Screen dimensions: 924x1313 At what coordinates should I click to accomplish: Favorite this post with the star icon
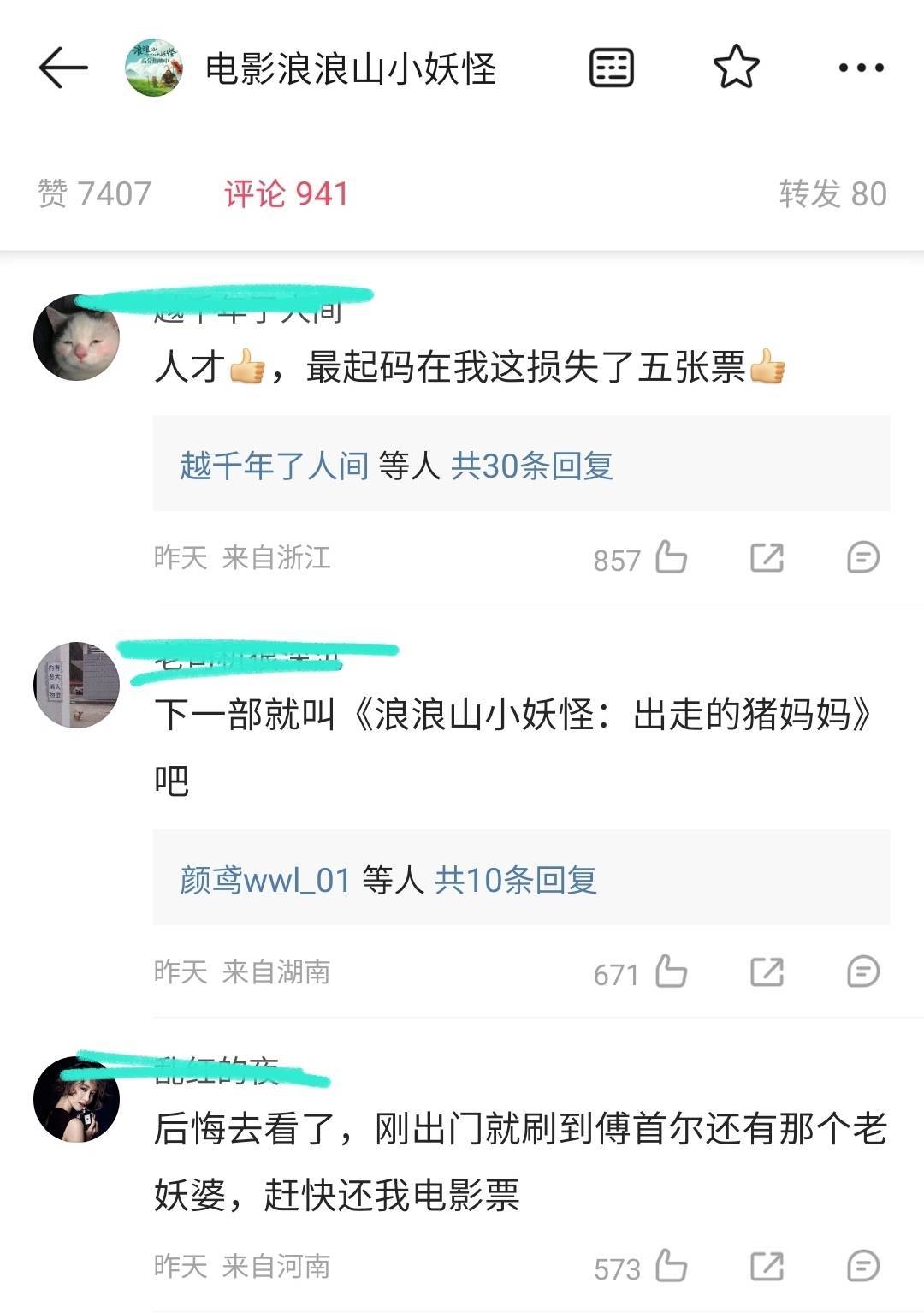(x=736, y=68)
